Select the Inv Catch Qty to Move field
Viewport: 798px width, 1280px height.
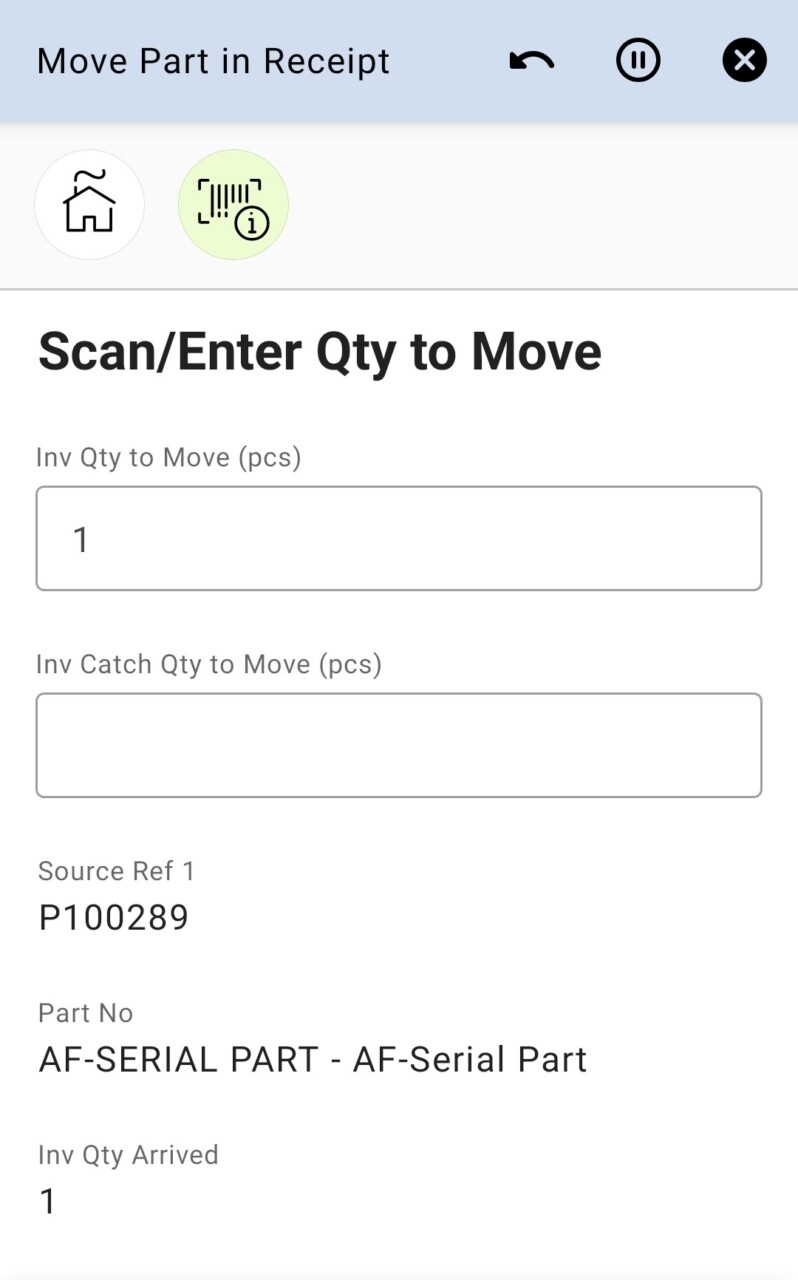point(399,745)
